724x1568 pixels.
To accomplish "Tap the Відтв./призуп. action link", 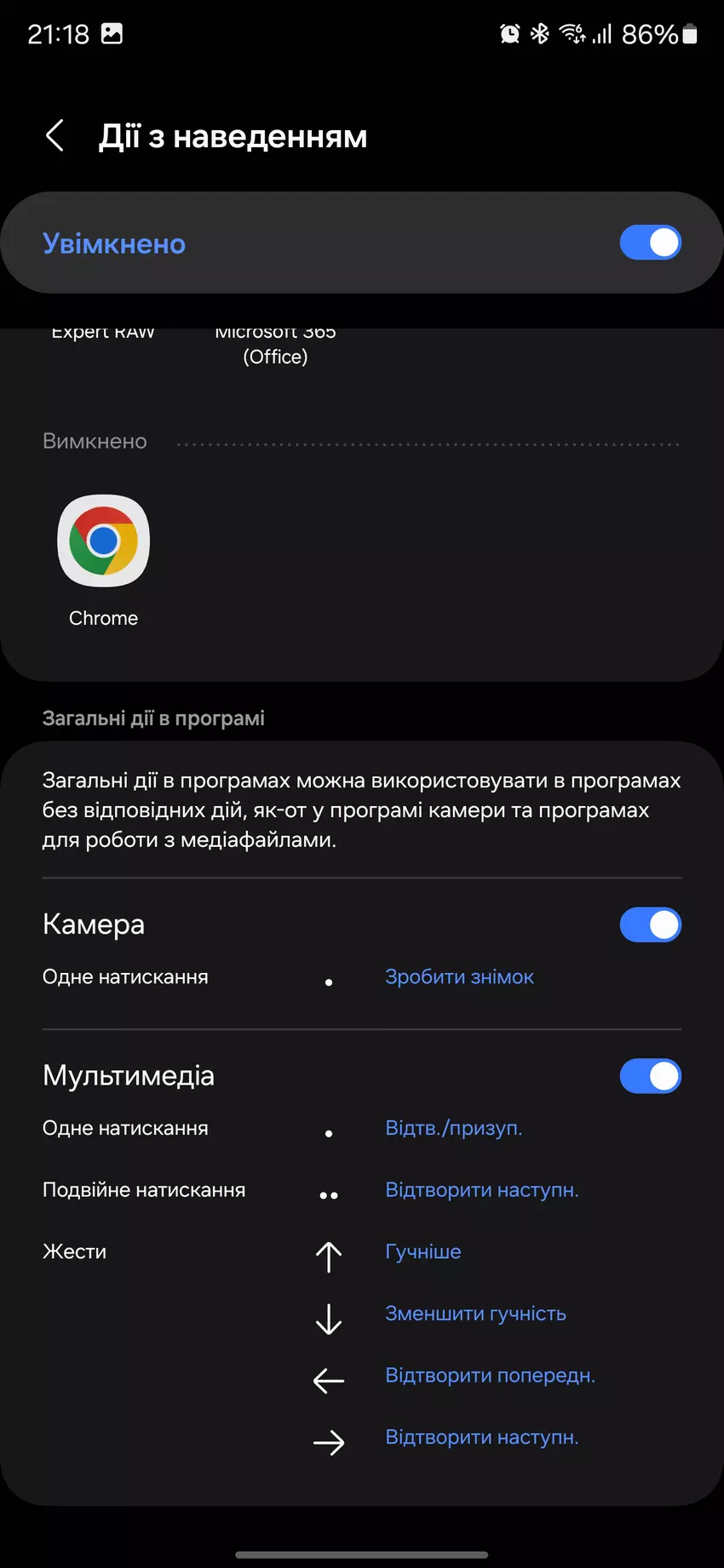I will pyautogui.click(x=453, y=1128).
